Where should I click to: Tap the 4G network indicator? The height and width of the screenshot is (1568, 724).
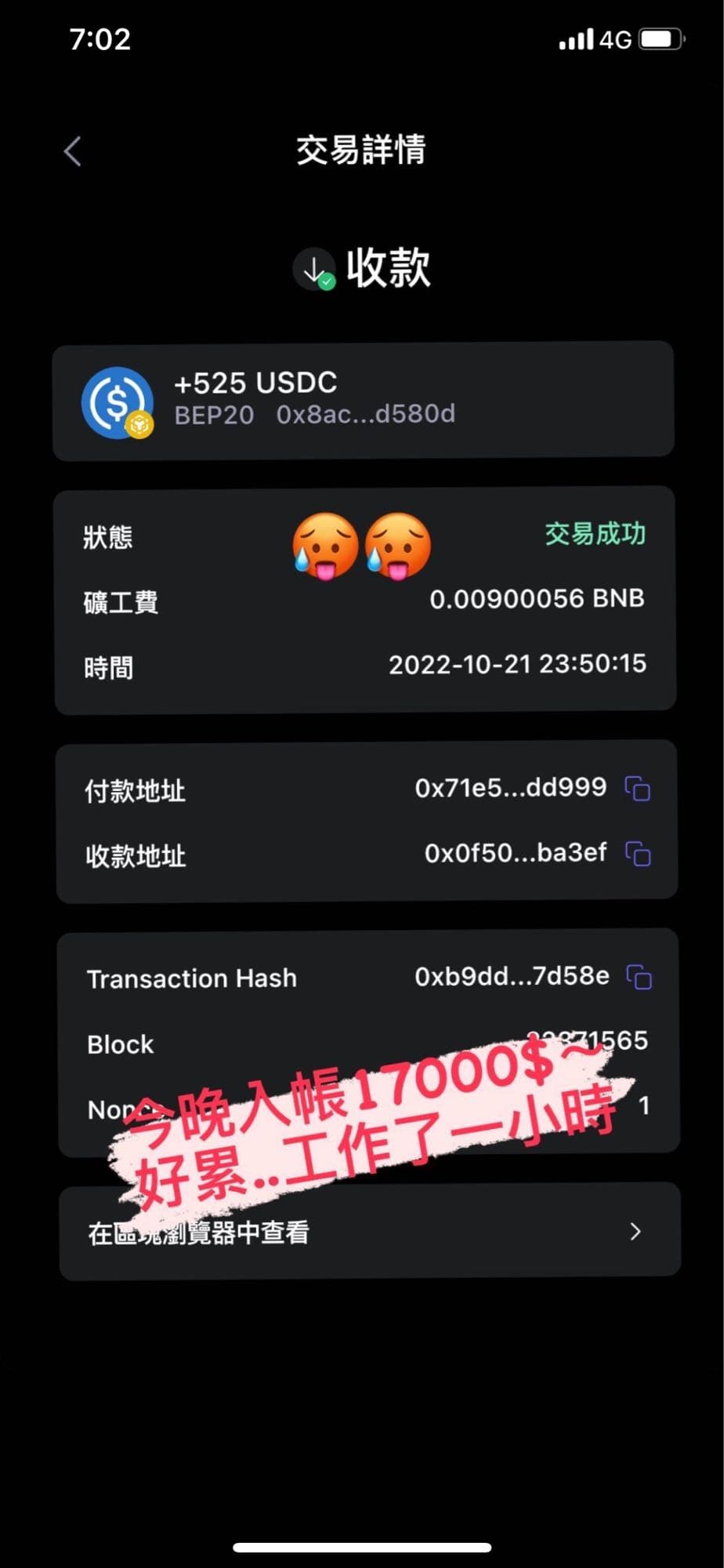click(615, 38)
